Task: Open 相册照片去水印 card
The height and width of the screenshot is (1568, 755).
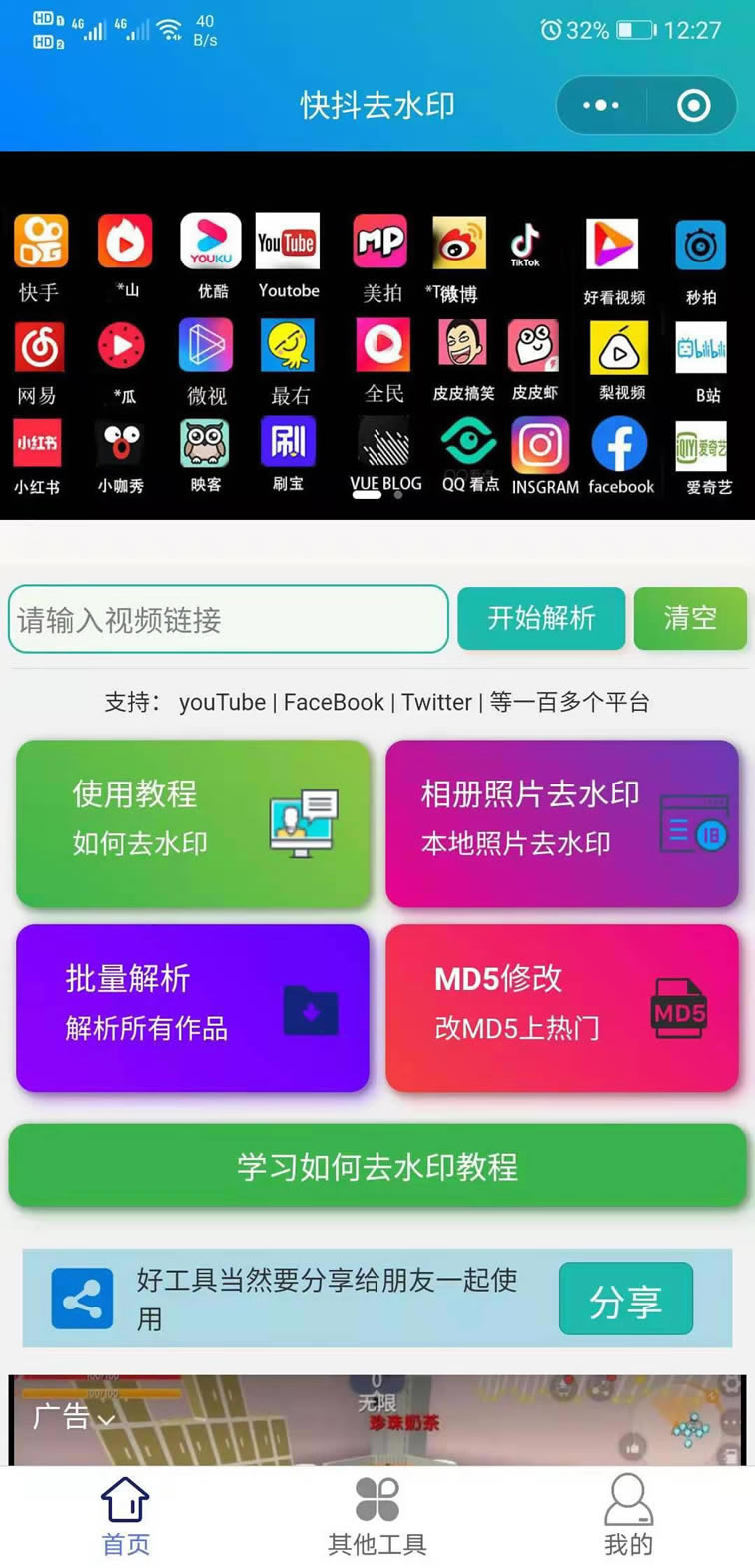Action: (x=562, y=822)
